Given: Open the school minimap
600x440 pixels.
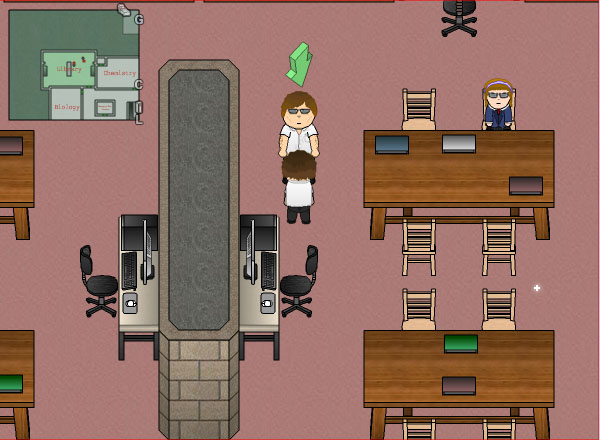Looking at the screenshot, I should tap(73, 65).
